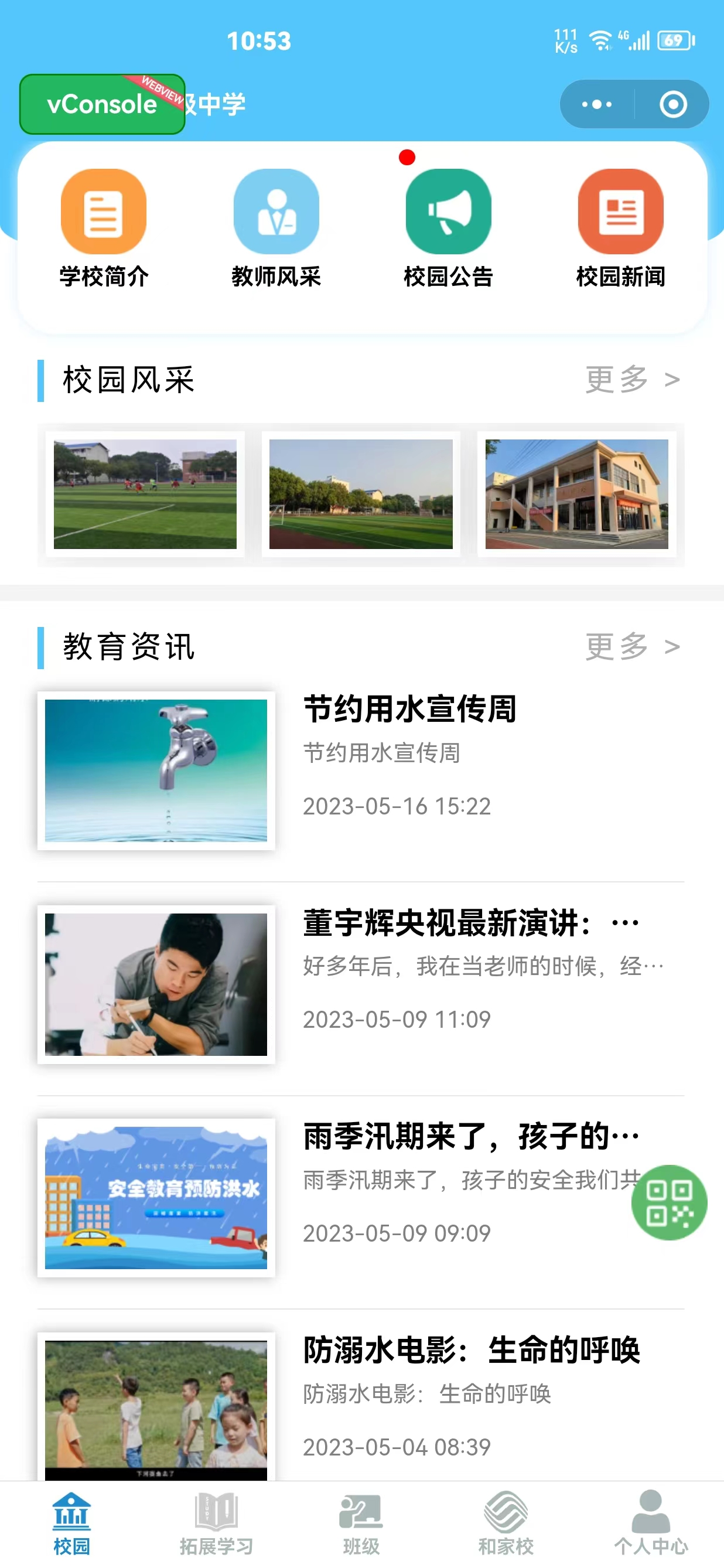Viewport: 724px width, 1568px height.
Task: Open the vConsole debug button
Action: tap(101, 104)
